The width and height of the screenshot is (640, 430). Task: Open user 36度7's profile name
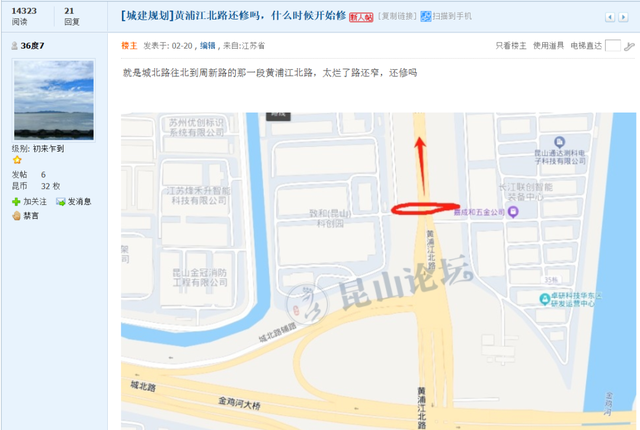click(33, 46)
